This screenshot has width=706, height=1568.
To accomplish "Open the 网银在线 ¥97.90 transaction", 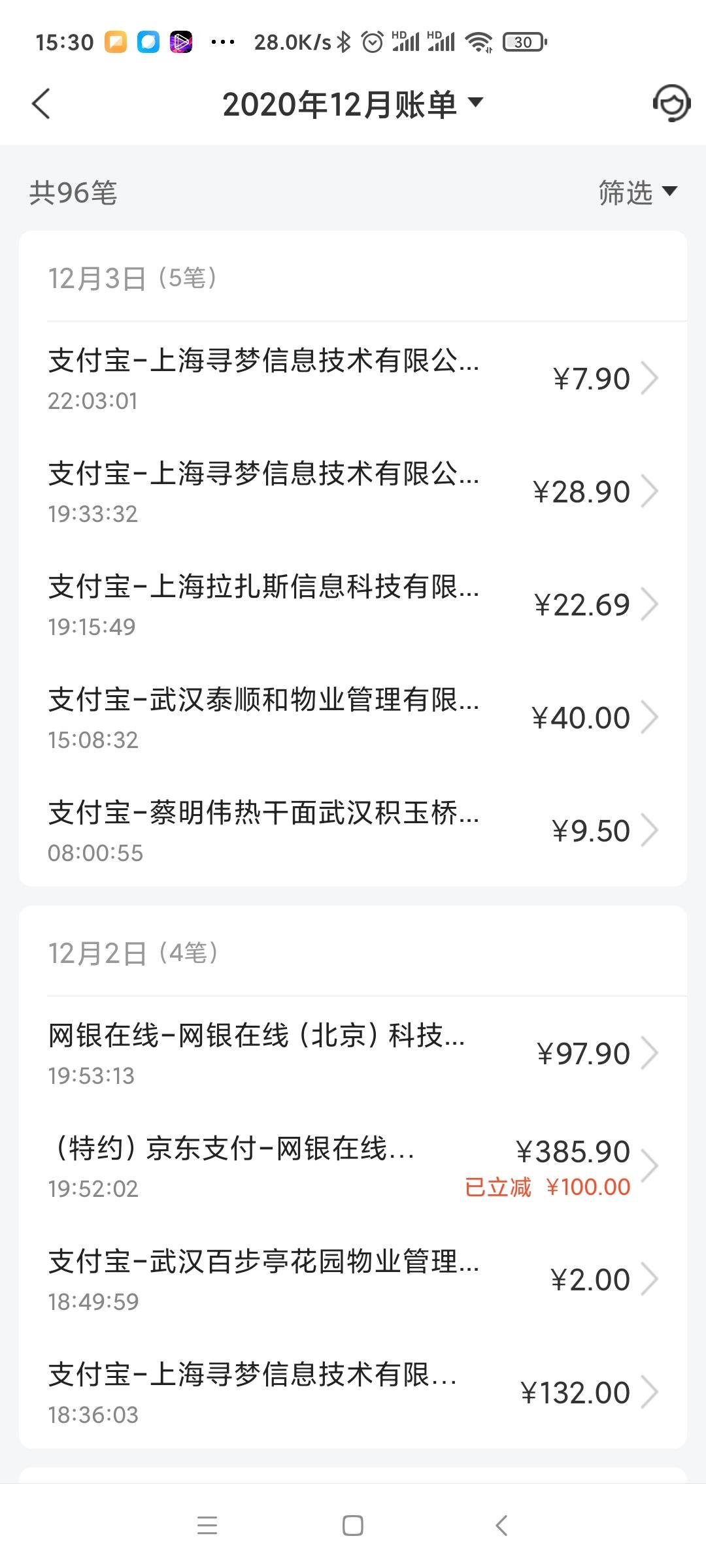I will (353, 1053).
